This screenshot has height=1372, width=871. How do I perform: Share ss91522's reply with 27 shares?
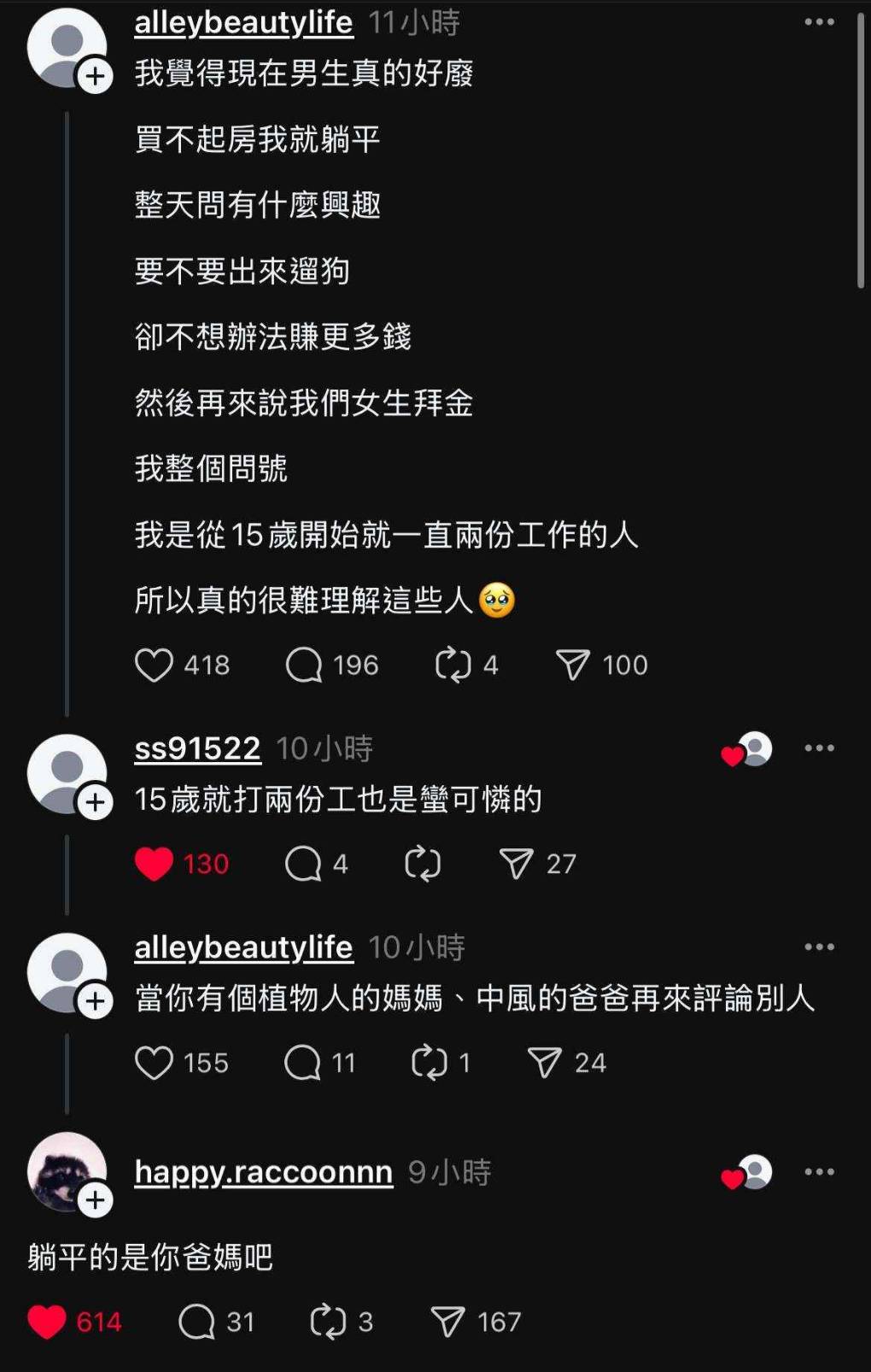[x=516, y=864]
